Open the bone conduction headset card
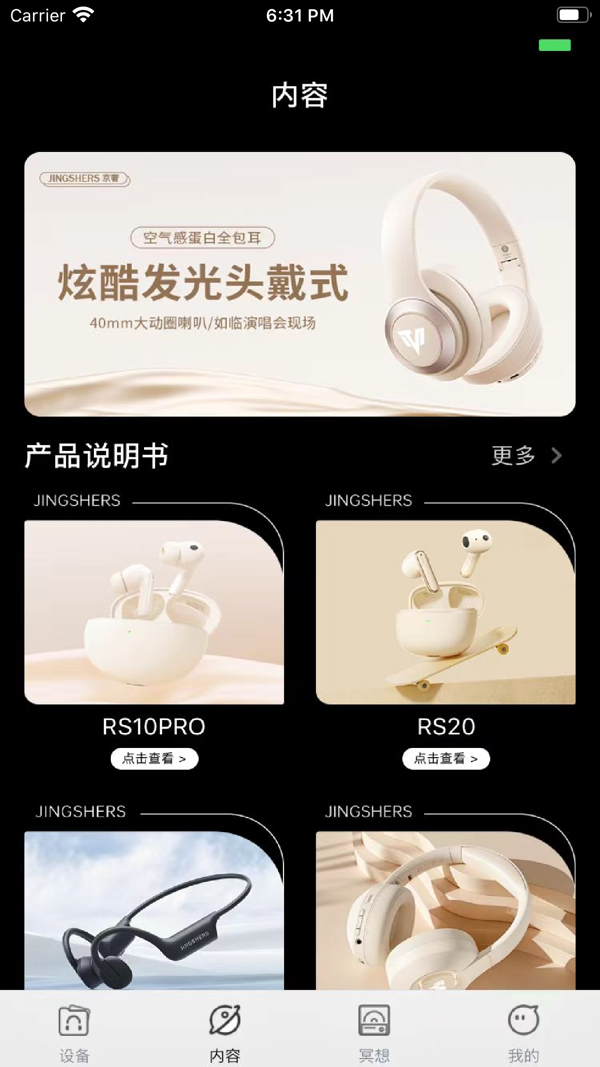The image size is (600, 1067). 154,910
